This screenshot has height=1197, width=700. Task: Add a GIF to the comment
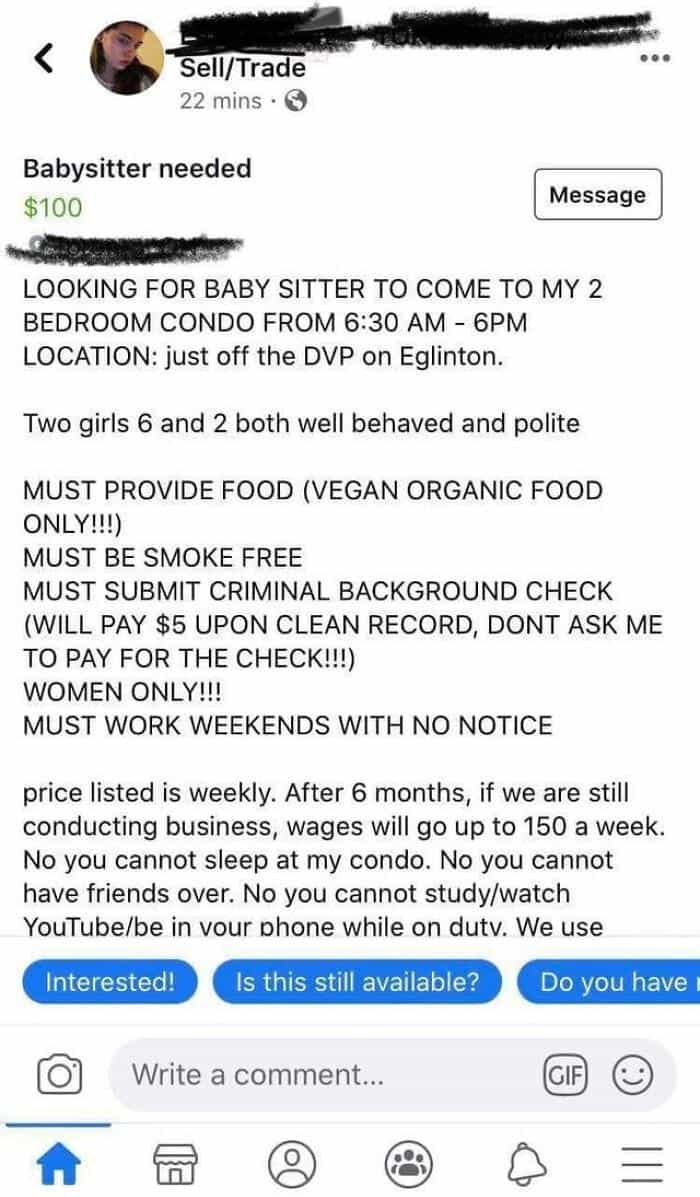(564, 1076)
